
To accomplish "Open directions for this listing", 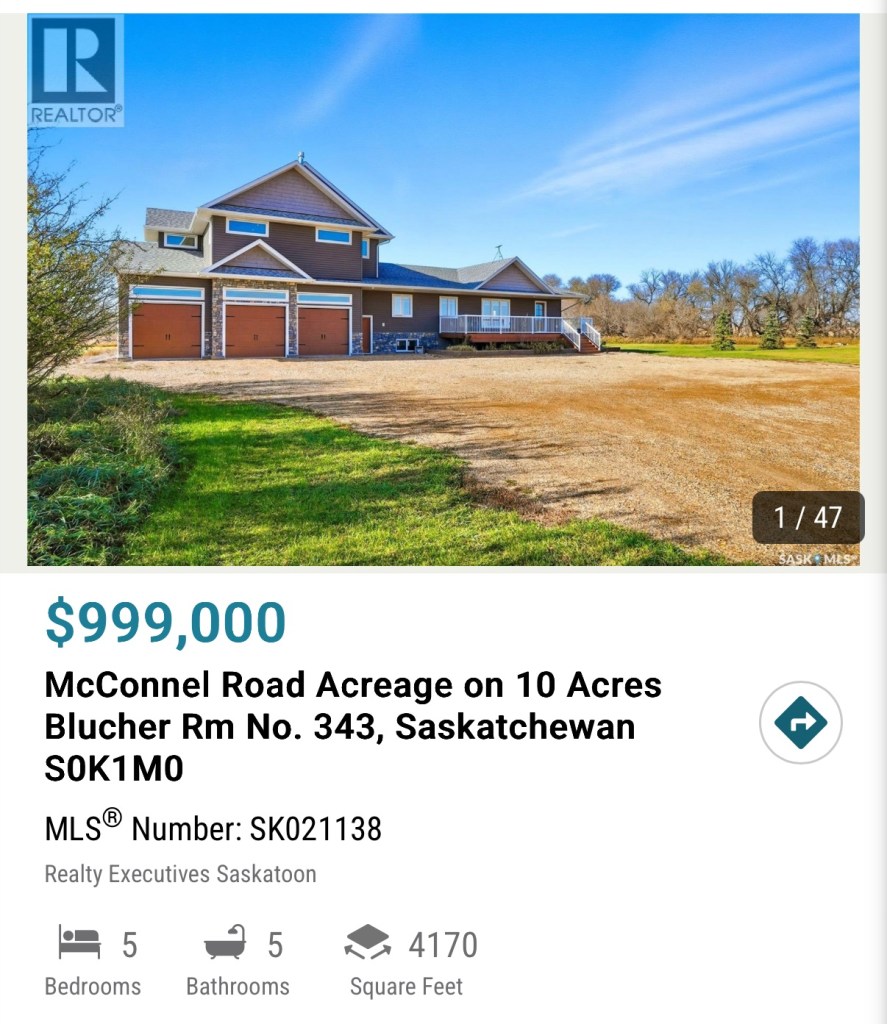I will click(800, 722).
